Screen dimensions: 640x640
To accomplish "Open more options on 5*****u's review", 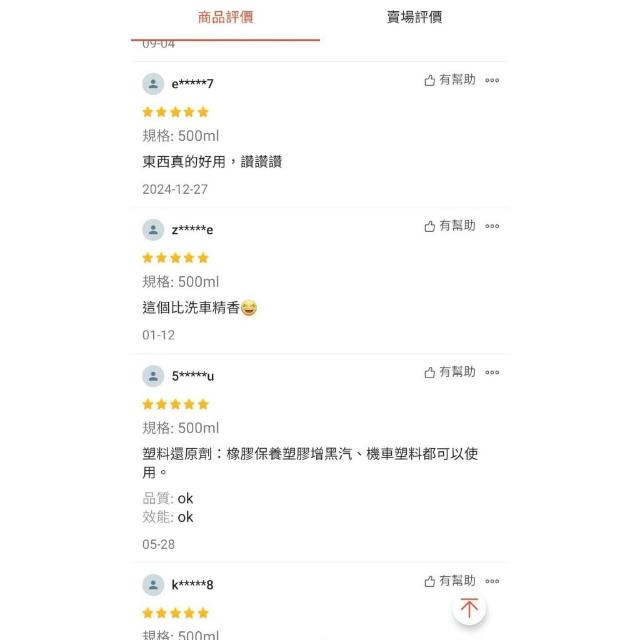I will (x=492, y=372).
